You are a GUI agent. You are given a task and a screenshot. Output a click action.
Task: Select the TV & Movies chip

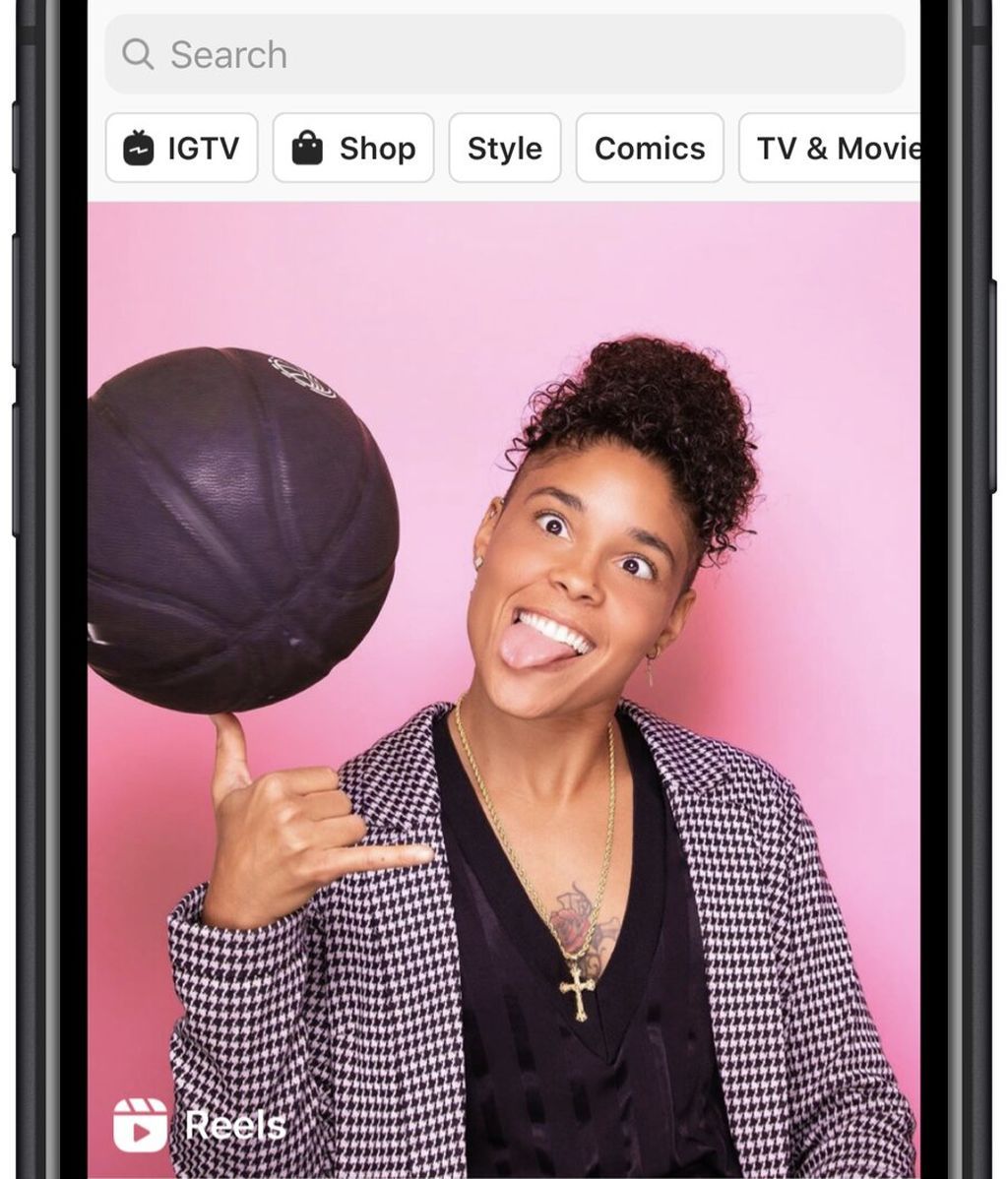(833, 149)
